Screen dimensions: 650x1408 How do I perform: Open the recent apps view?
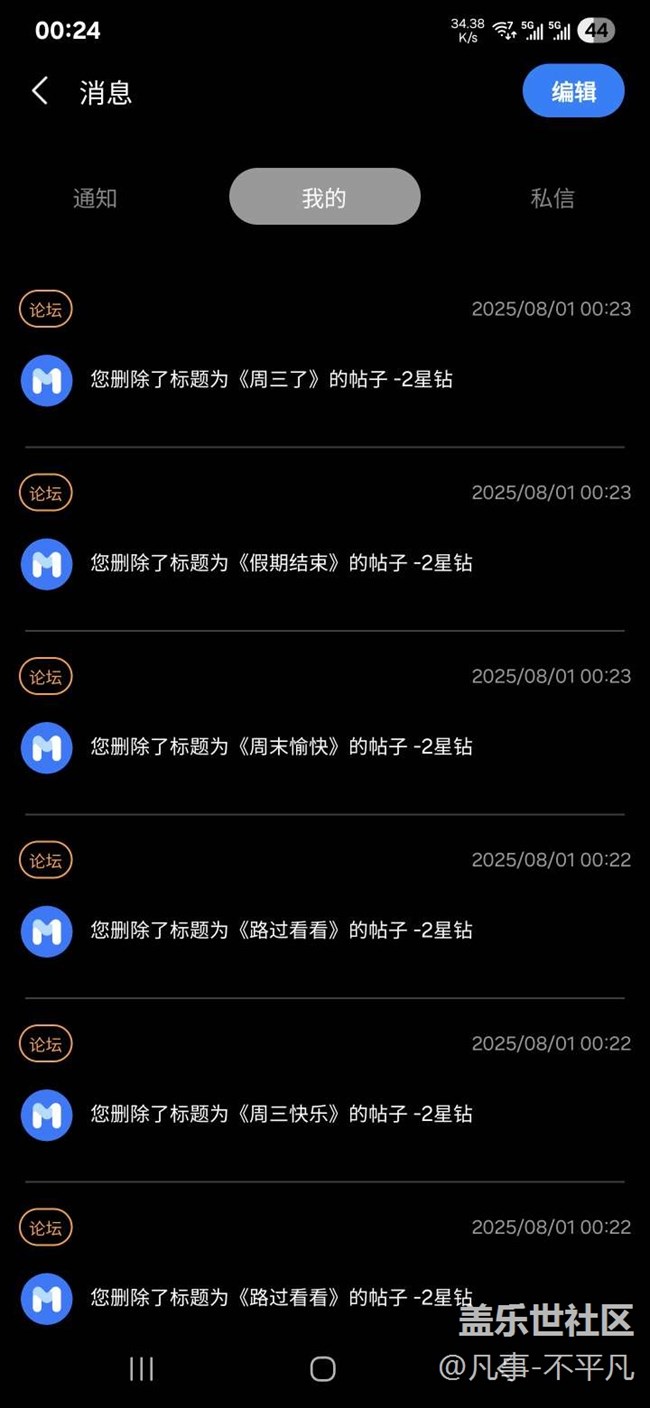[142, 1369]
